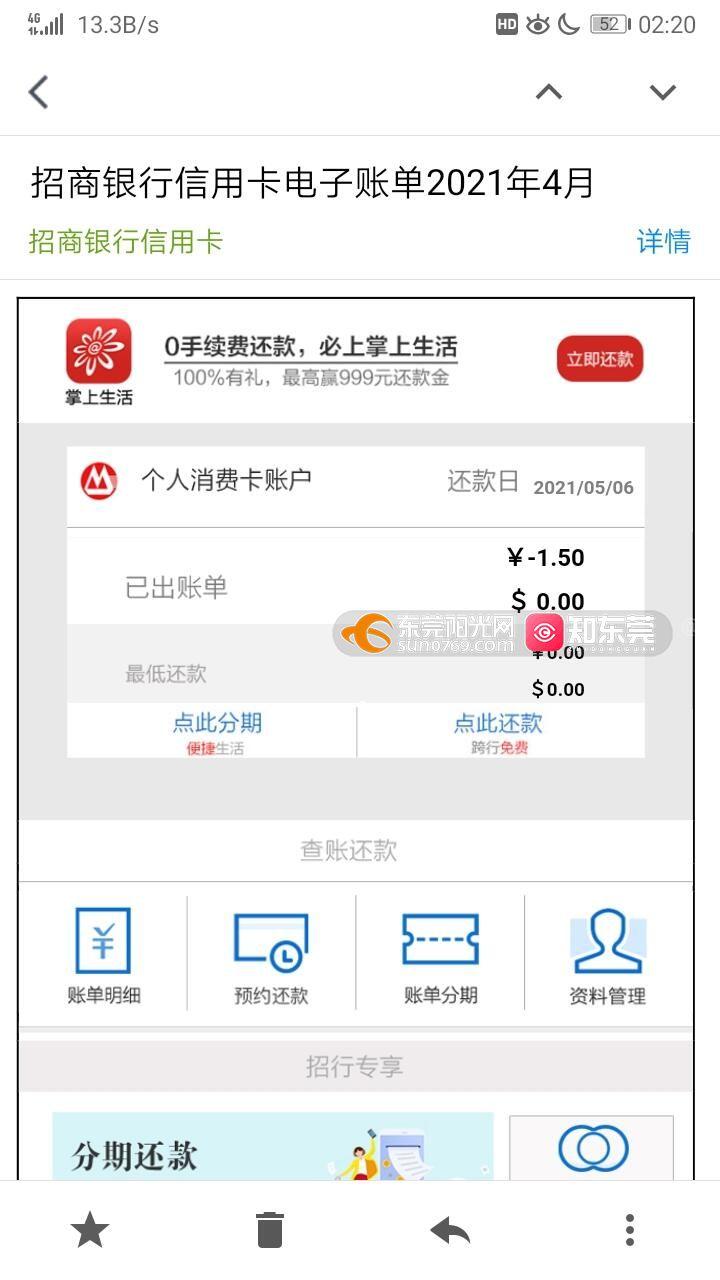This screenshot has height=1280, width=720.
Task: Go back from this email
Action: pos(38,92)
